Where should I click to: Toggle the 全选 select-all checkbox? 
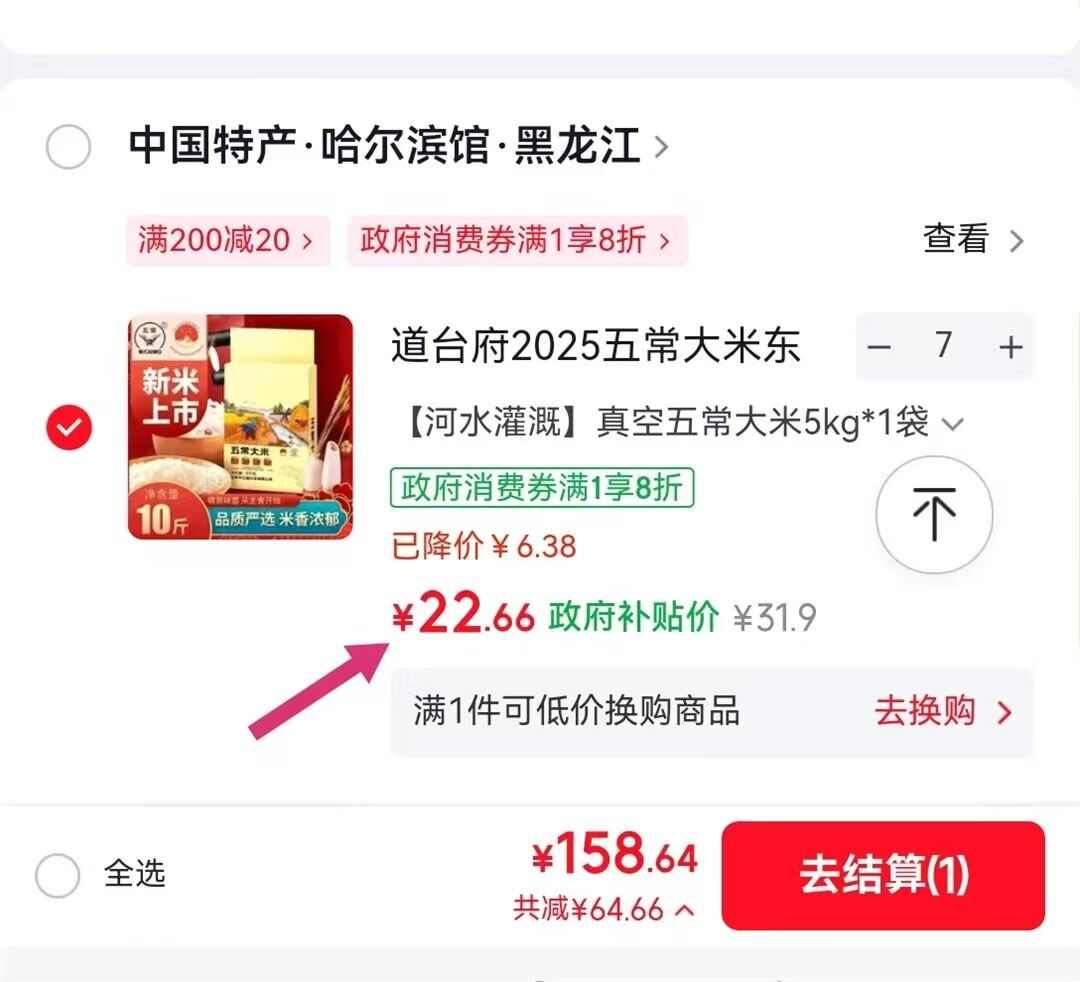tap(58, 875)
